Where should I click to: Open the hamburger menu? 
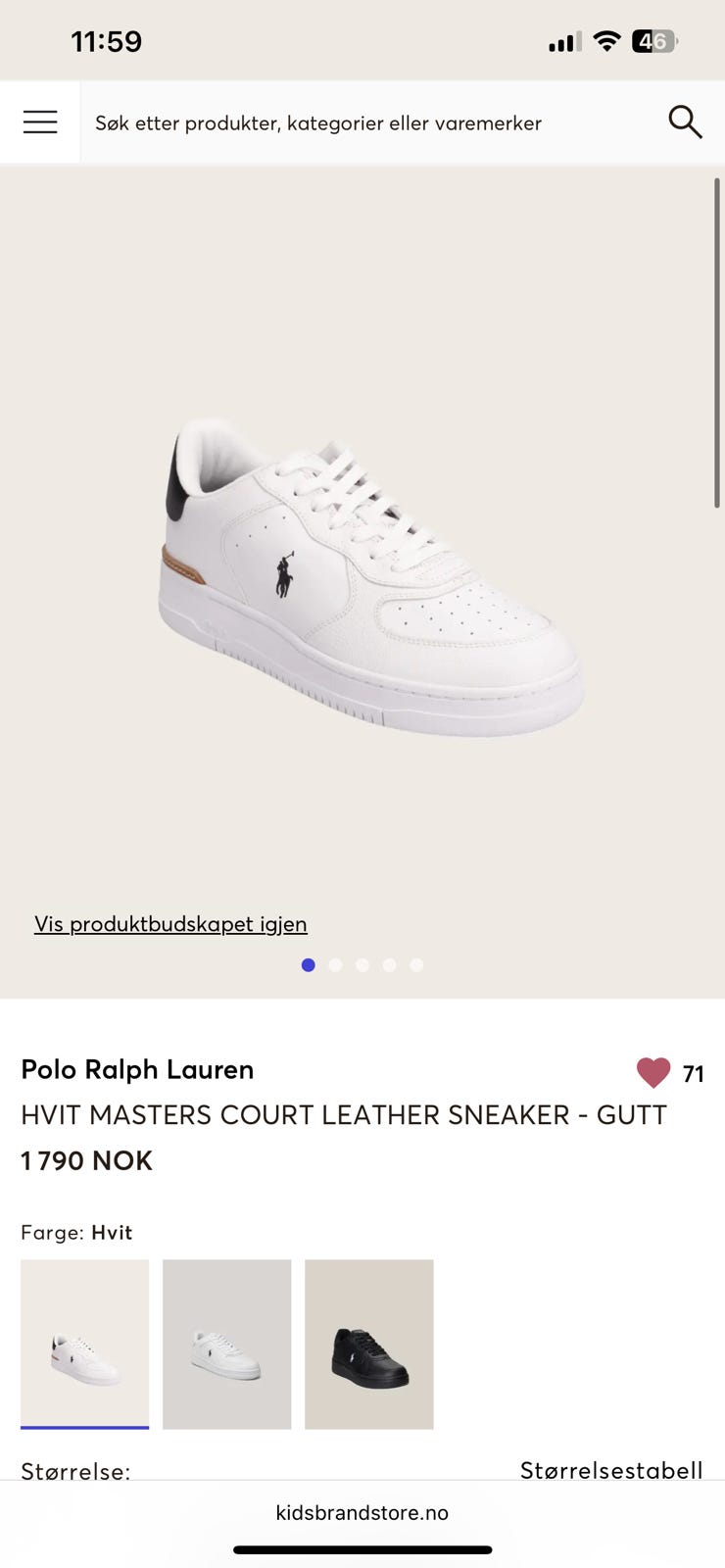[x=40, y=122]
